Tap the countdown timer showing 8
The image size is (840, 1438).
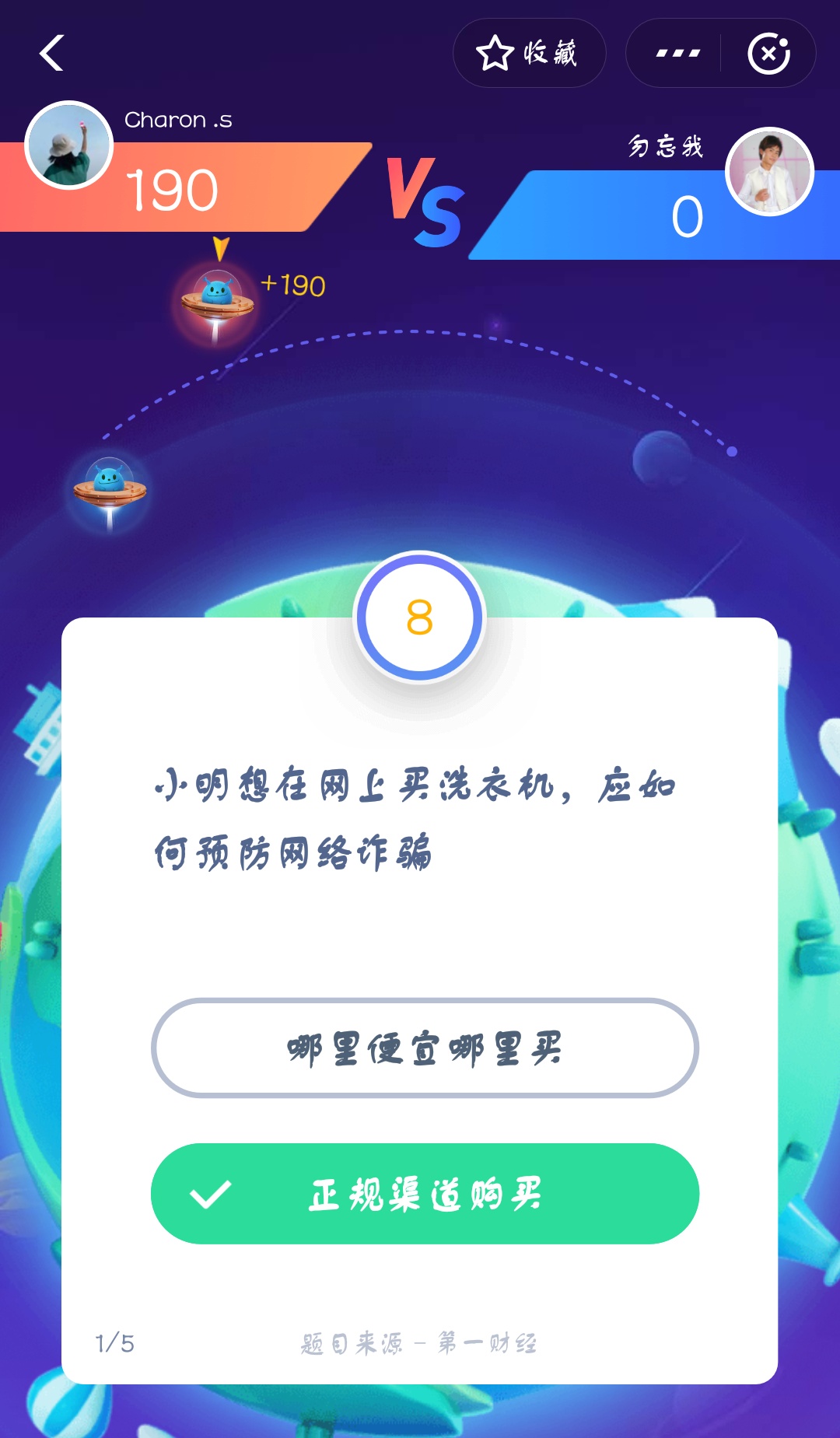click(418, 618)
